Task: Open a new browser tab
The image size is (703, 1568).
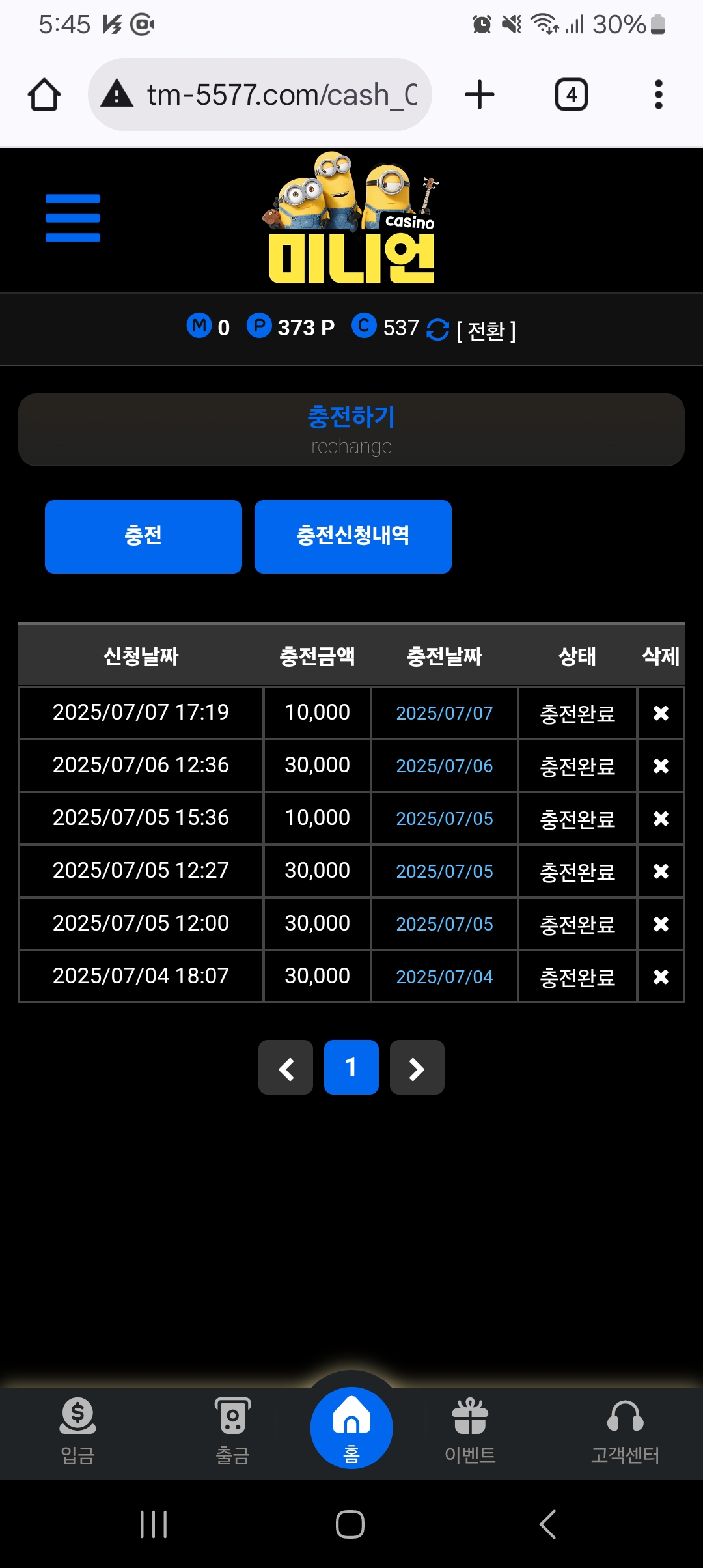Action: click(480, 95)
